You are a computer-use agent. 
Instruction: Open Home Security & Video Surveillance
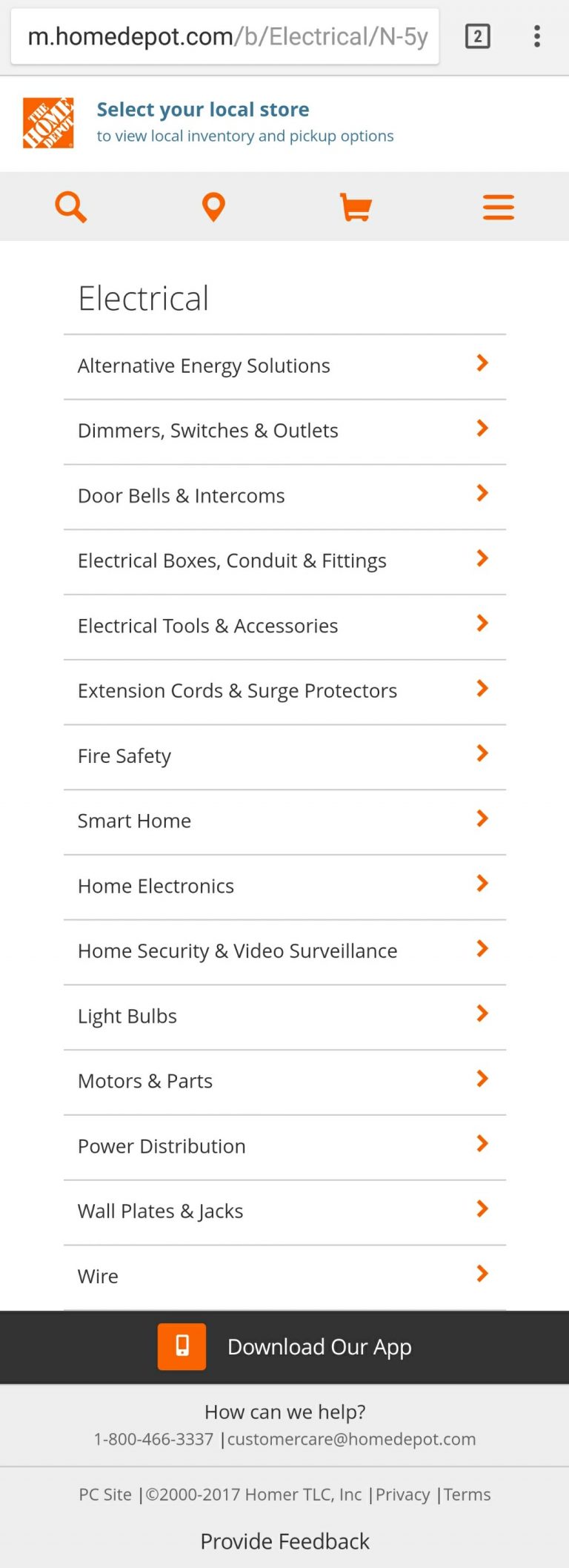point(284,951)
